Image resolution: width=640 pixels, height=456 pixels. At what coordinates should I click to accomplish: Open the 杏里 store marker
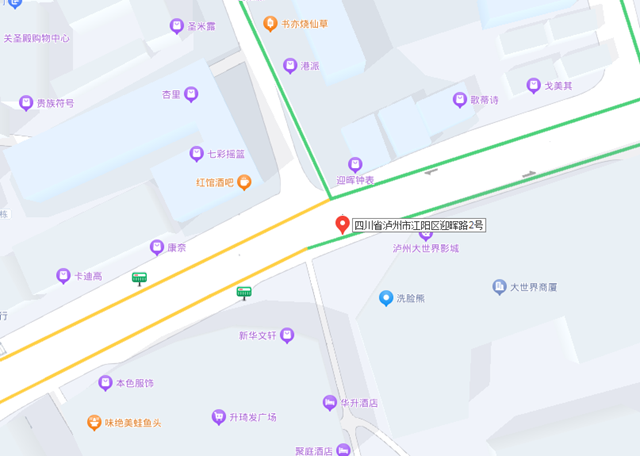coord(191,94)
